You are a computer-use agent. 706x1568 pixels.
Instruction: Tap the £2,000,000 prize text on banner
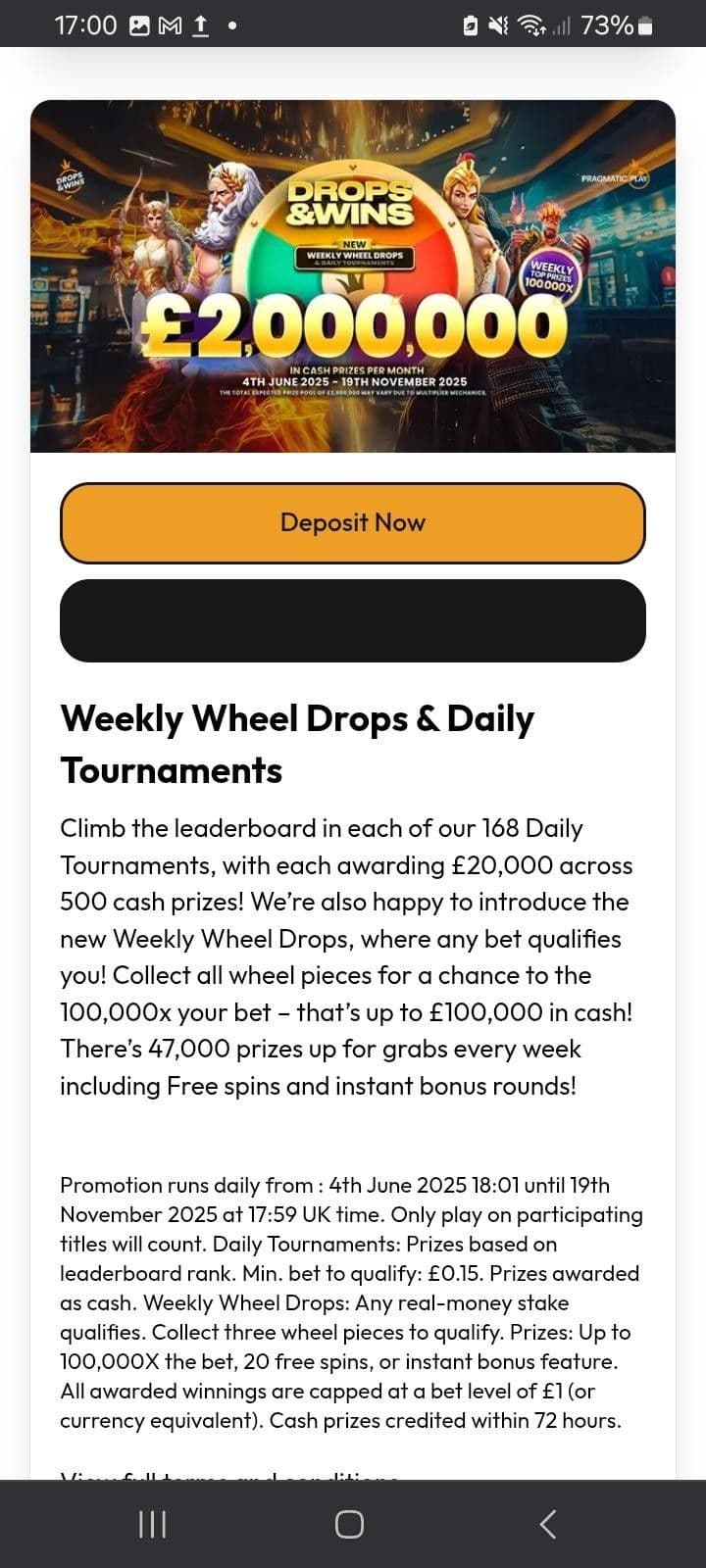[x=351, y=328]
